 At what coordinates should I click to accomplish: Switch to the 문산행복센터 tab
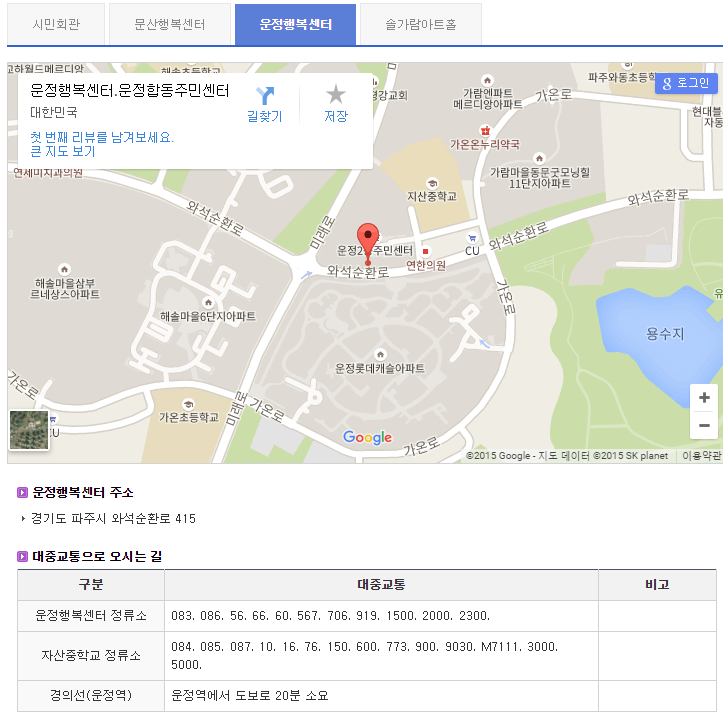[x=170, y=24]
